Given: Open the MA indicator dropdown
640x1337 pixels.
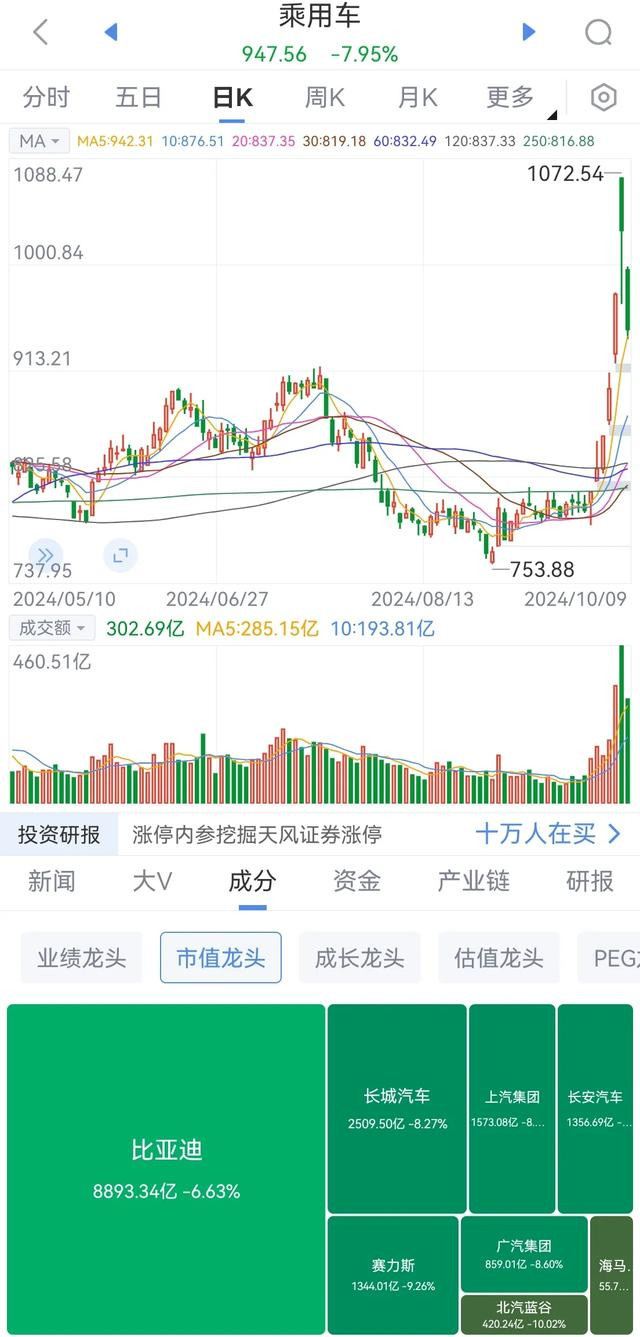Looking at the screenshot, I should 40,141.
